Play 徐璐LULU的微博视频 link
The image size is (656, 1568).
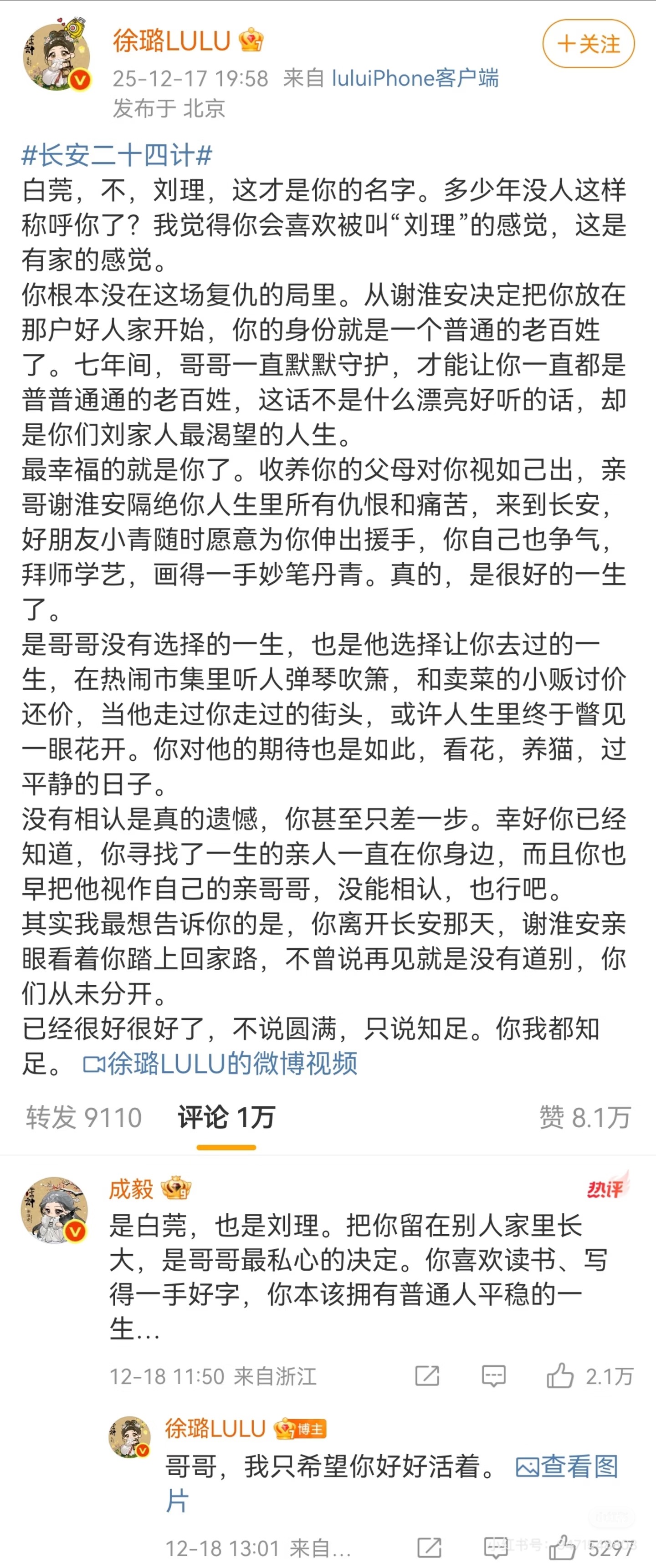point(220,1064)
